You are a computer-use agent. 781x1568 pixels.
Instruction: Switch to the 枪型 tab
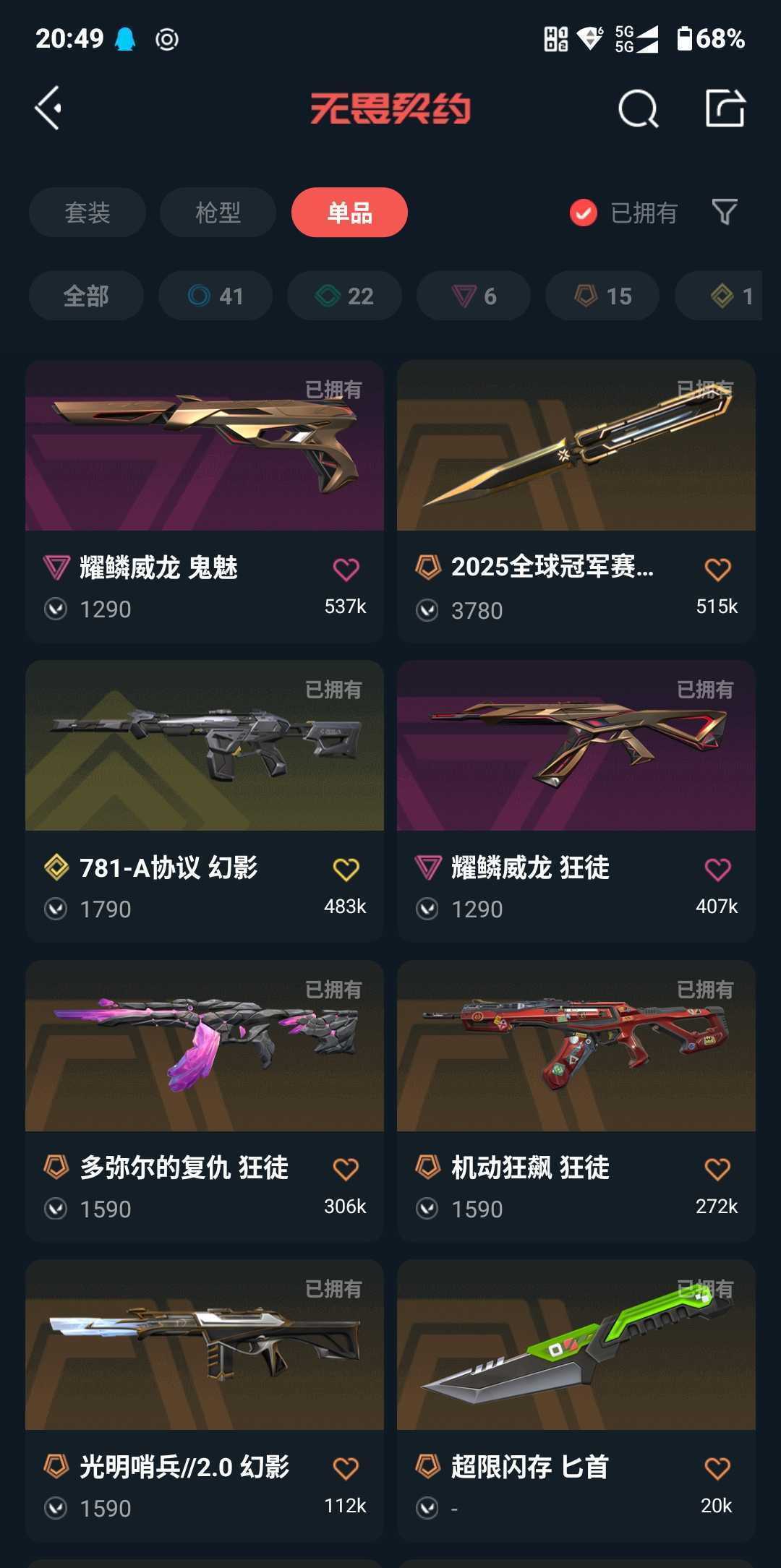218,213
